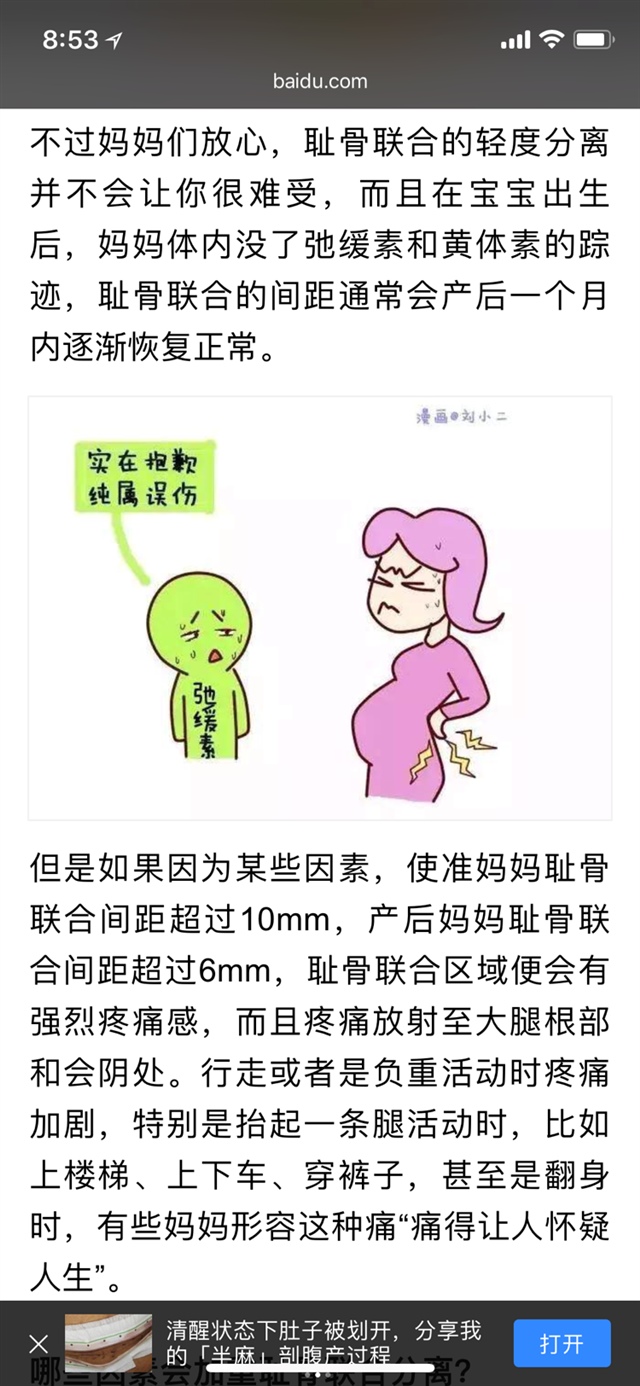
Task: View the 弛缓素 cartoon image
Action: point(320,607)
